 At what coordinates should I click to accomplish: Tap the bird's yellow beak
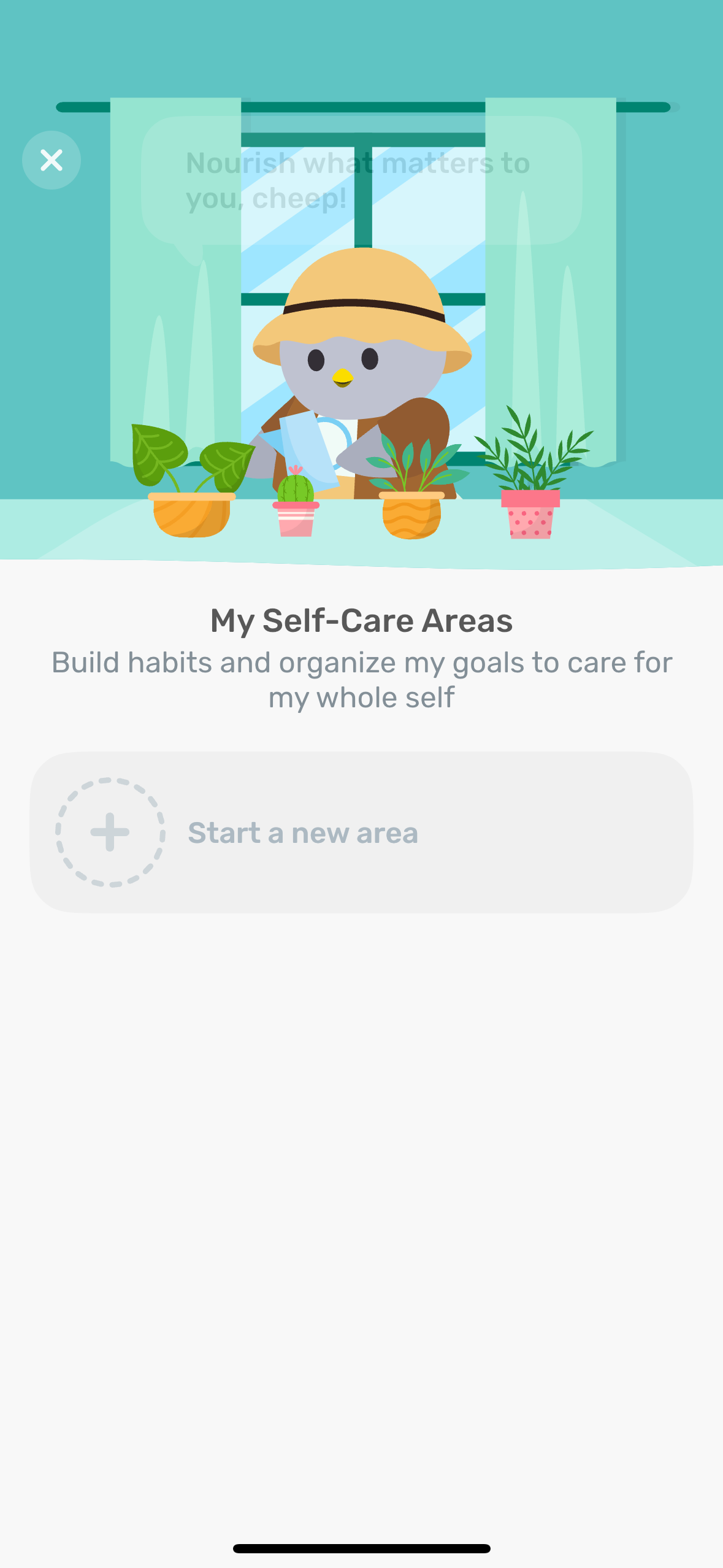pos(342,377)
